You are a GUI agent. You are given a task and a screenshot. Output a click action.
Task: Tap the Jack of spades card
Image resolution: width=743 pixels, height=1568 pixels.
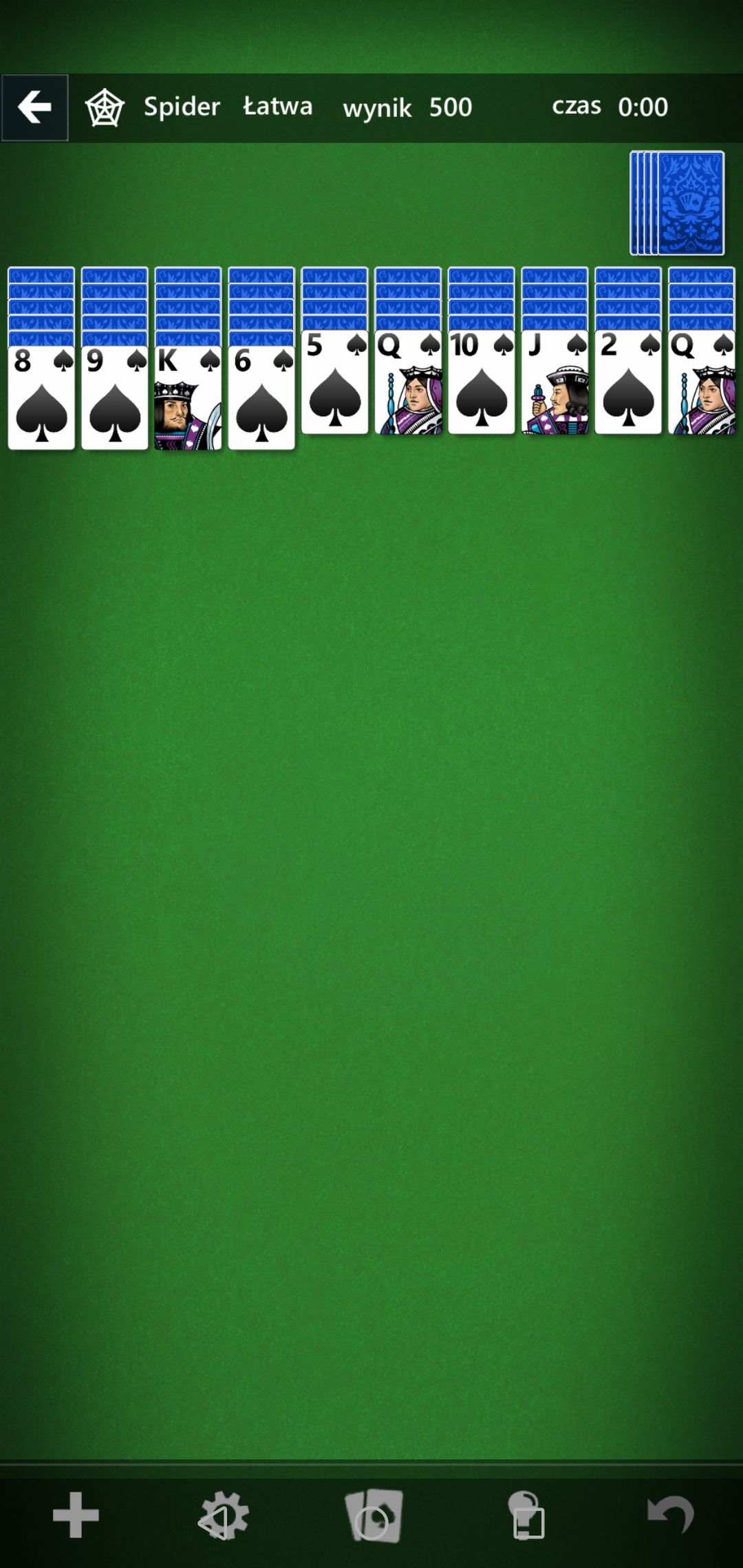coord(555,382)
